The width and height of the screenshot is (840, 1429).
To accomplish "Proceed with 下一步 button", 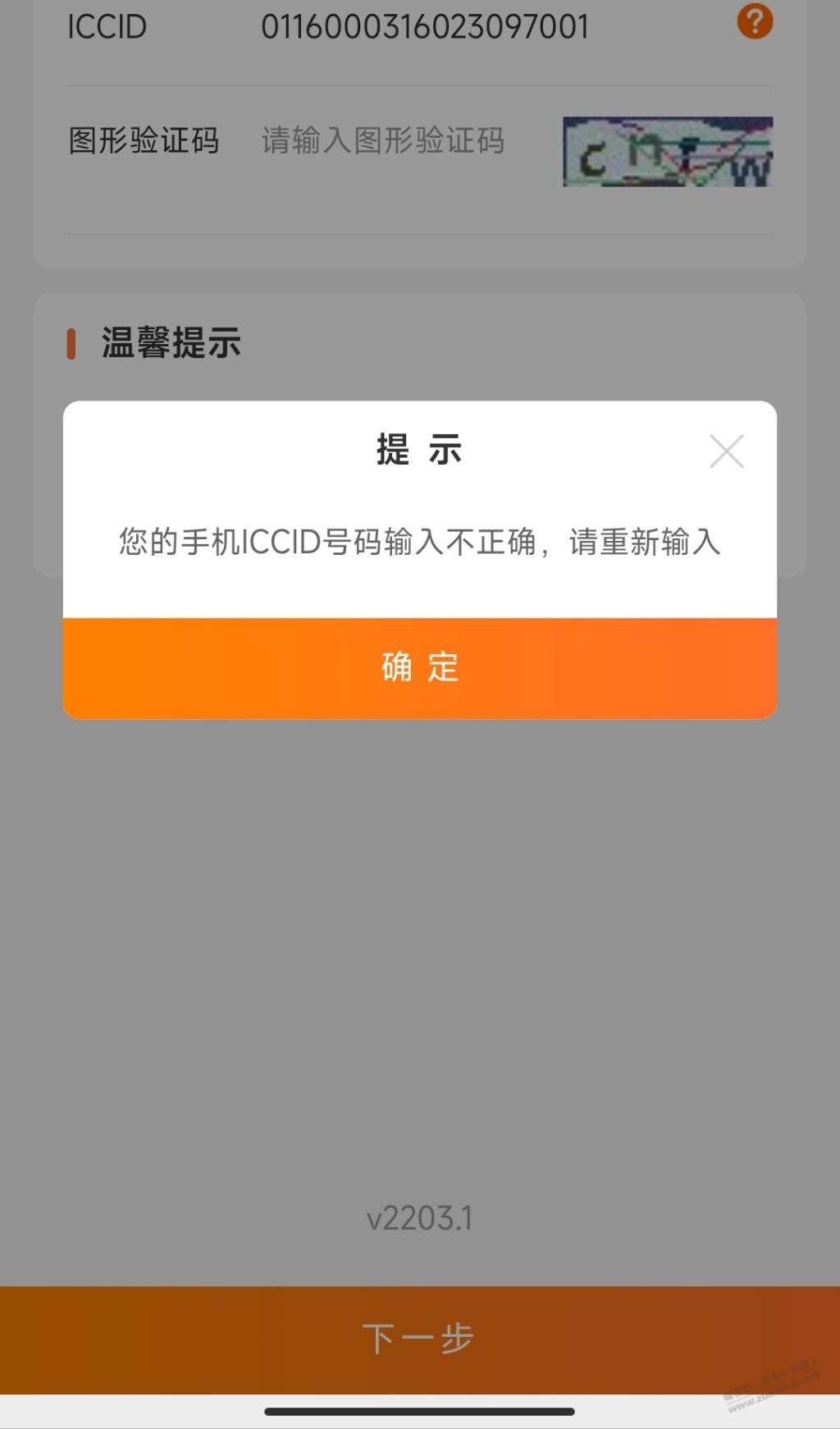I will 420,1340.
